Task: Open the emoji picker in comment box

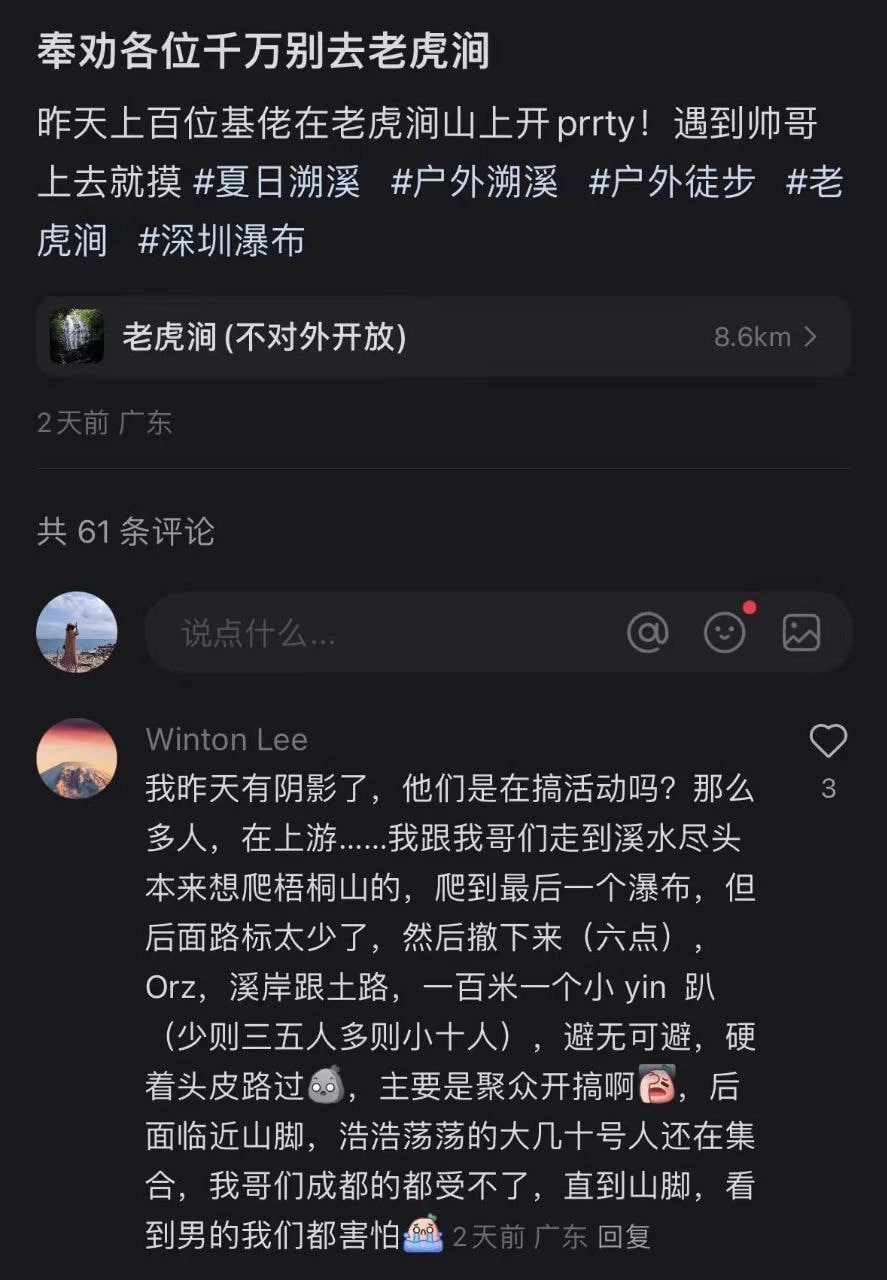Action: [725, 632]
